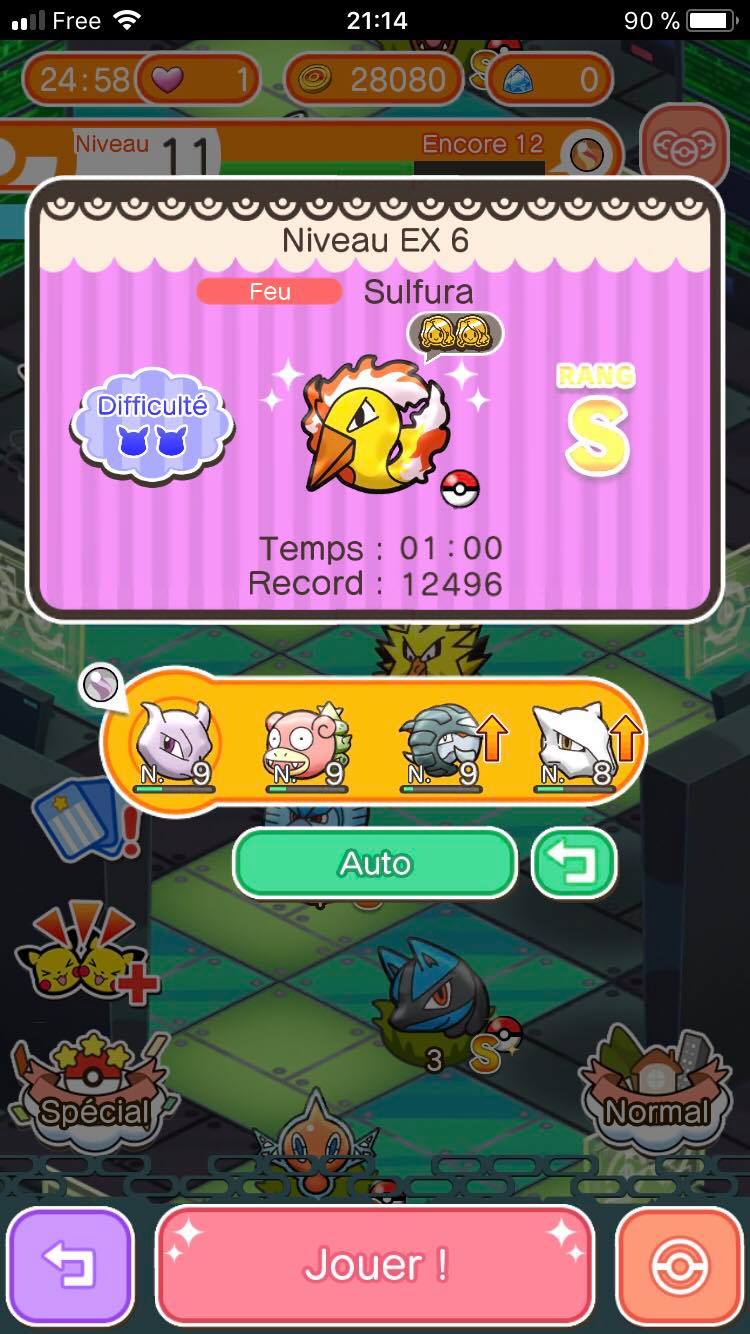Tap the Auto team selection button
Image resolution: width=750 pixels, height=1334 pixels.
(375, 862)
